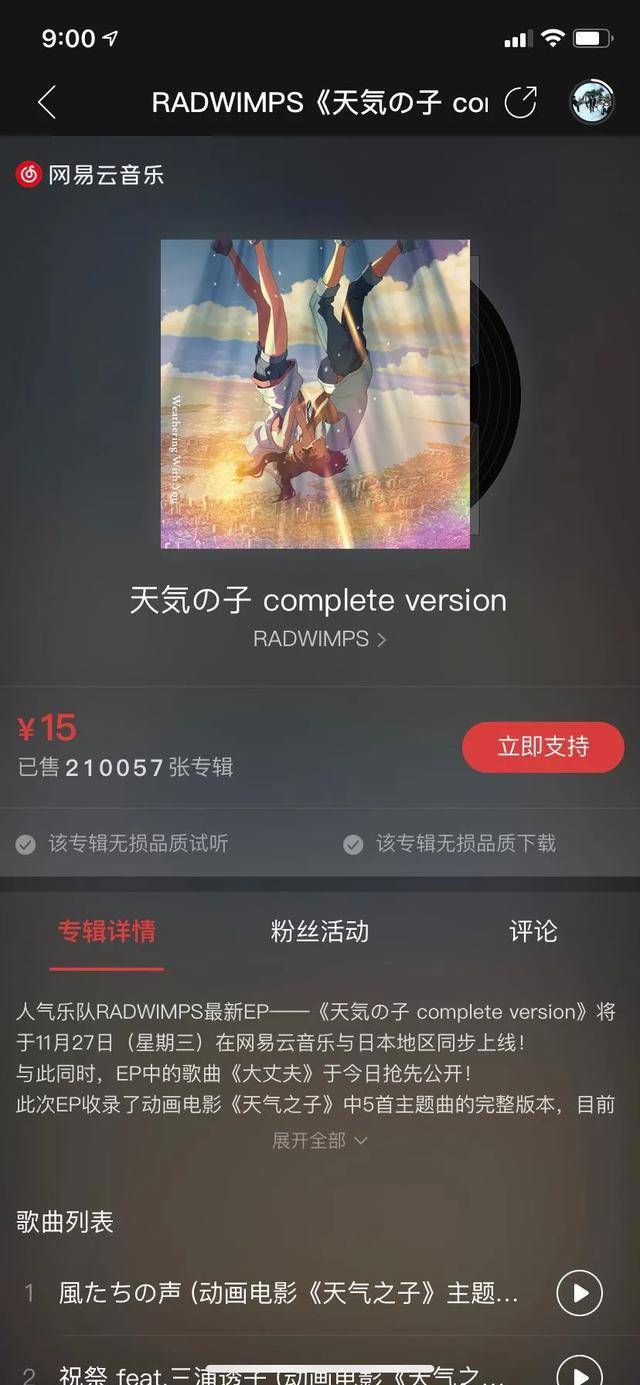Go back using the top-left arrow

click(46, 102)
